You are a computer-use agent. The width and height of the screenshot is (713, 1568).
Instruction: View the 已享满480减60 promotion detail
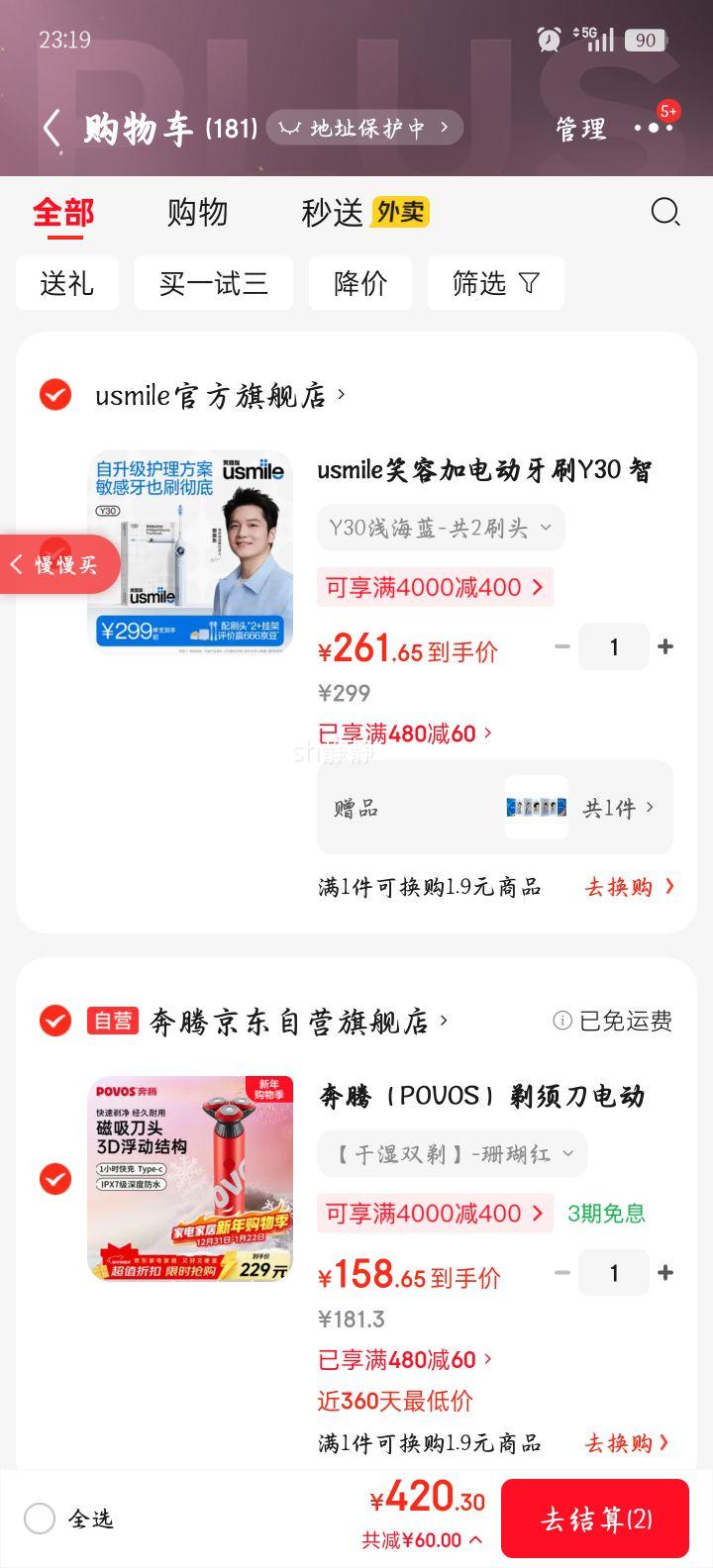pos(398,733)
